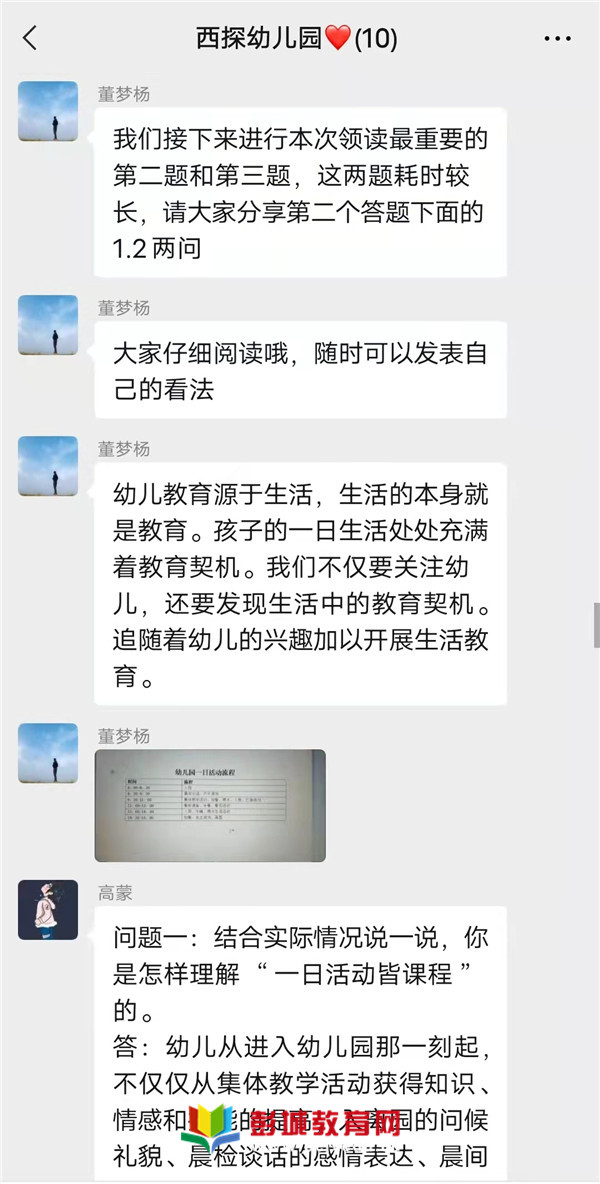This screenshot has height=1184, width=600.
Task: Tap 董梦杨's avatar beside the 大家仔细阅读哦 message
Action: coord(48,325)
